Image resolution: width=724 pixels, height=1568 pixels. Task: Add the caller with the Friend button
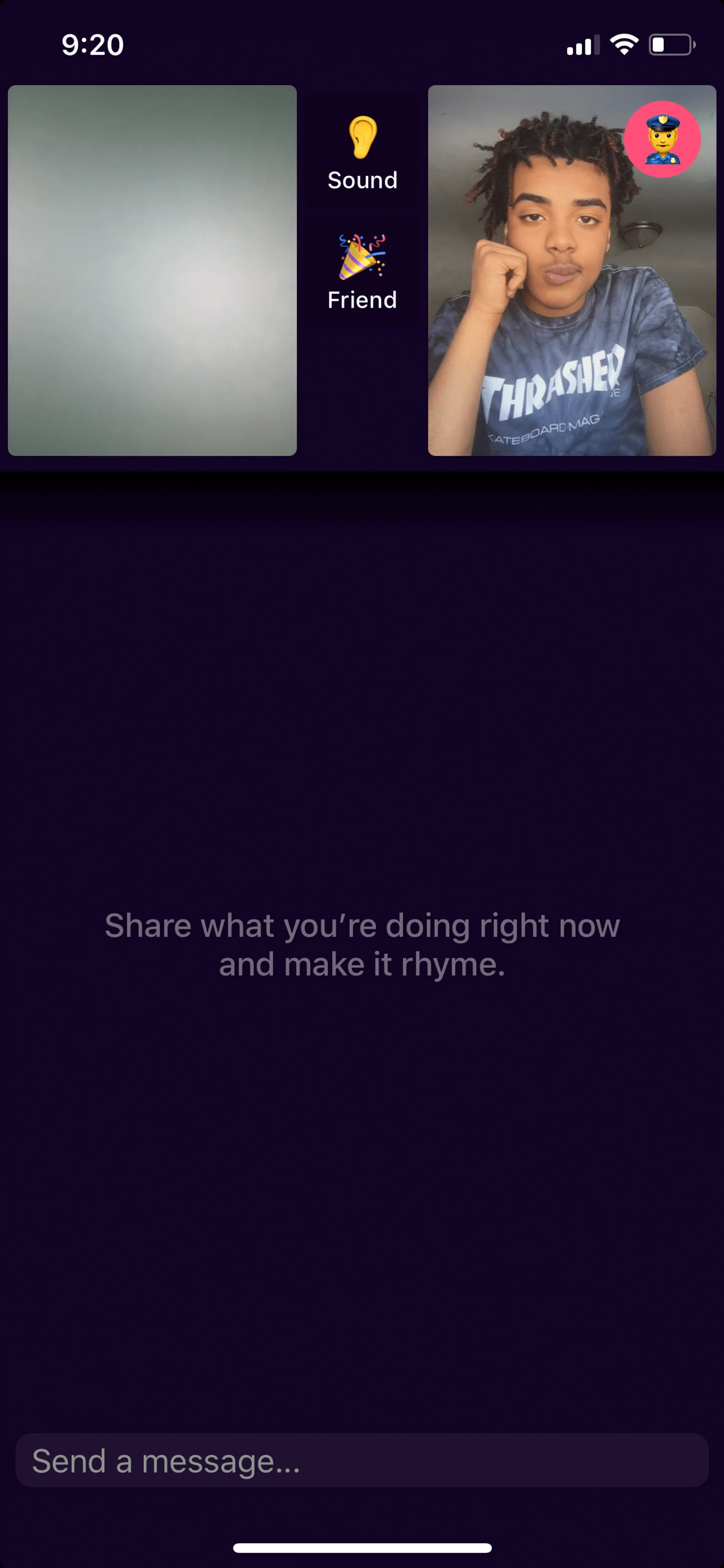pyautogui.click(x=362, y=272)
